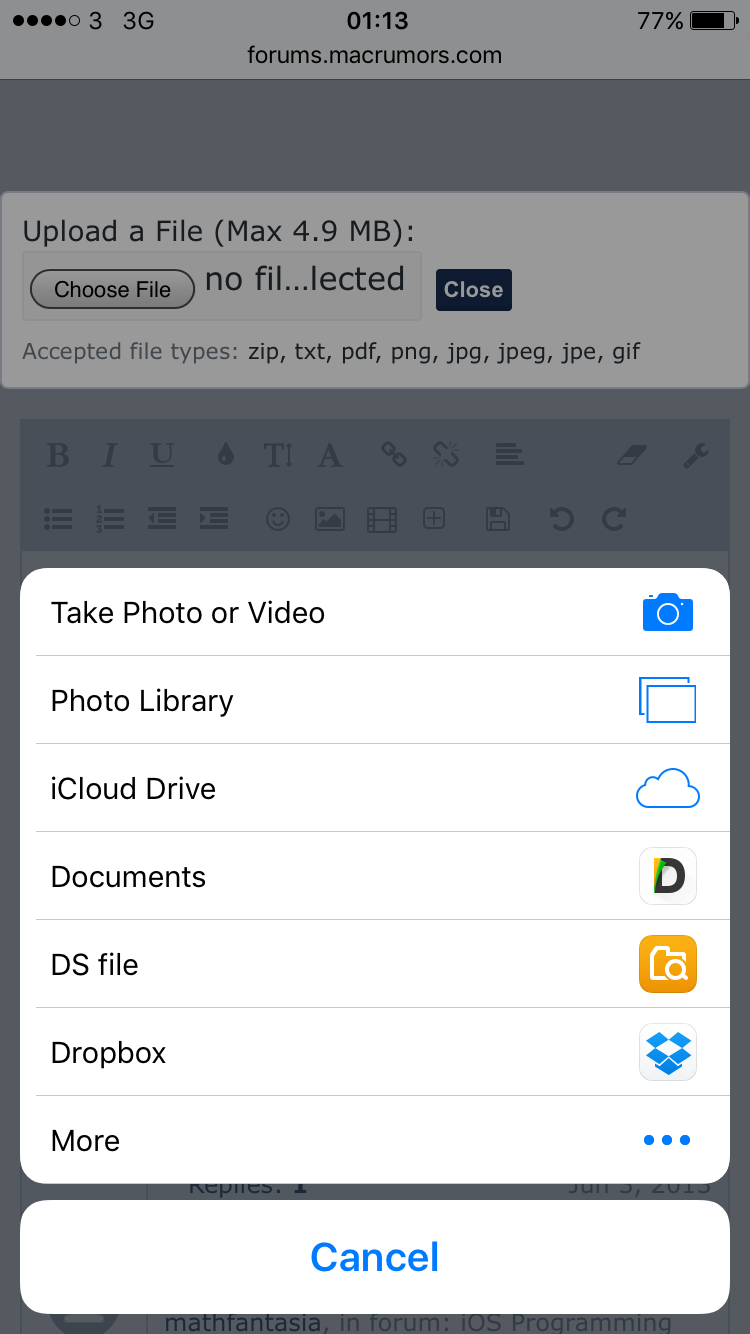The image size is (750, 1334).
Task: Pick DS file as source
Action: click(x=375, y=964)
